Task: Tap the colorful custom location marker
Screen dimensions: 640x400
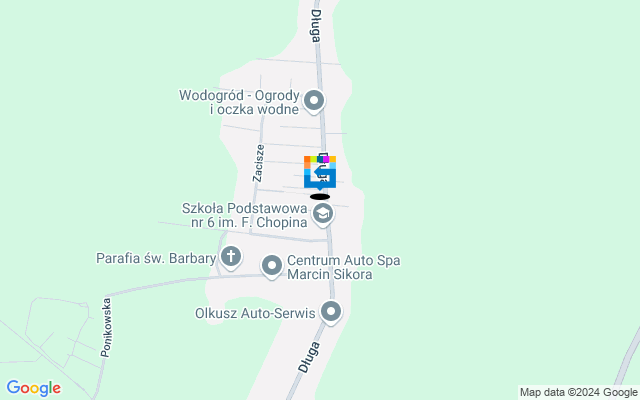Action: 320,172
